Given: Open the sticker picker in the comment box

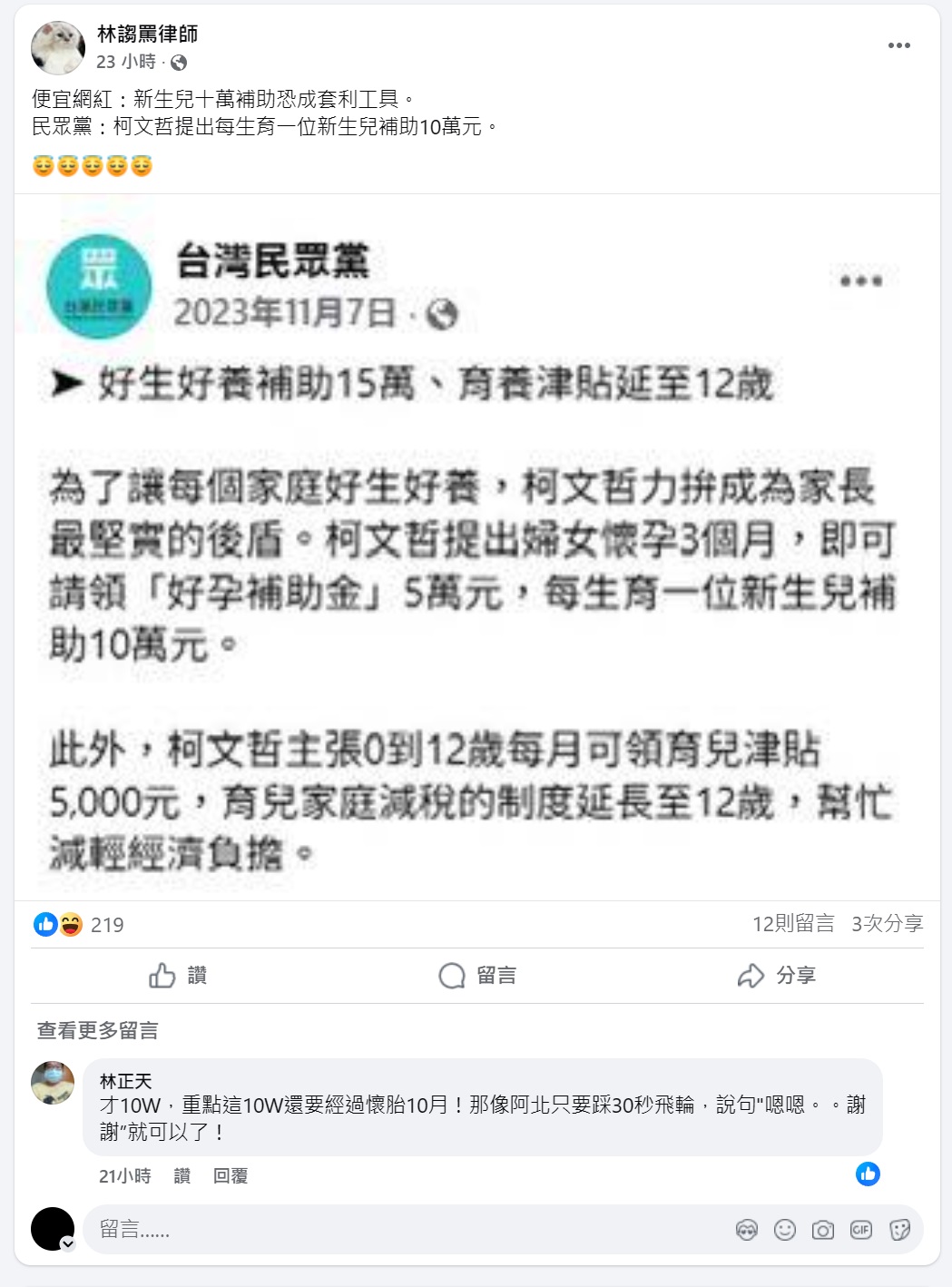Looking at the screenshot, I should point(899,1230).
